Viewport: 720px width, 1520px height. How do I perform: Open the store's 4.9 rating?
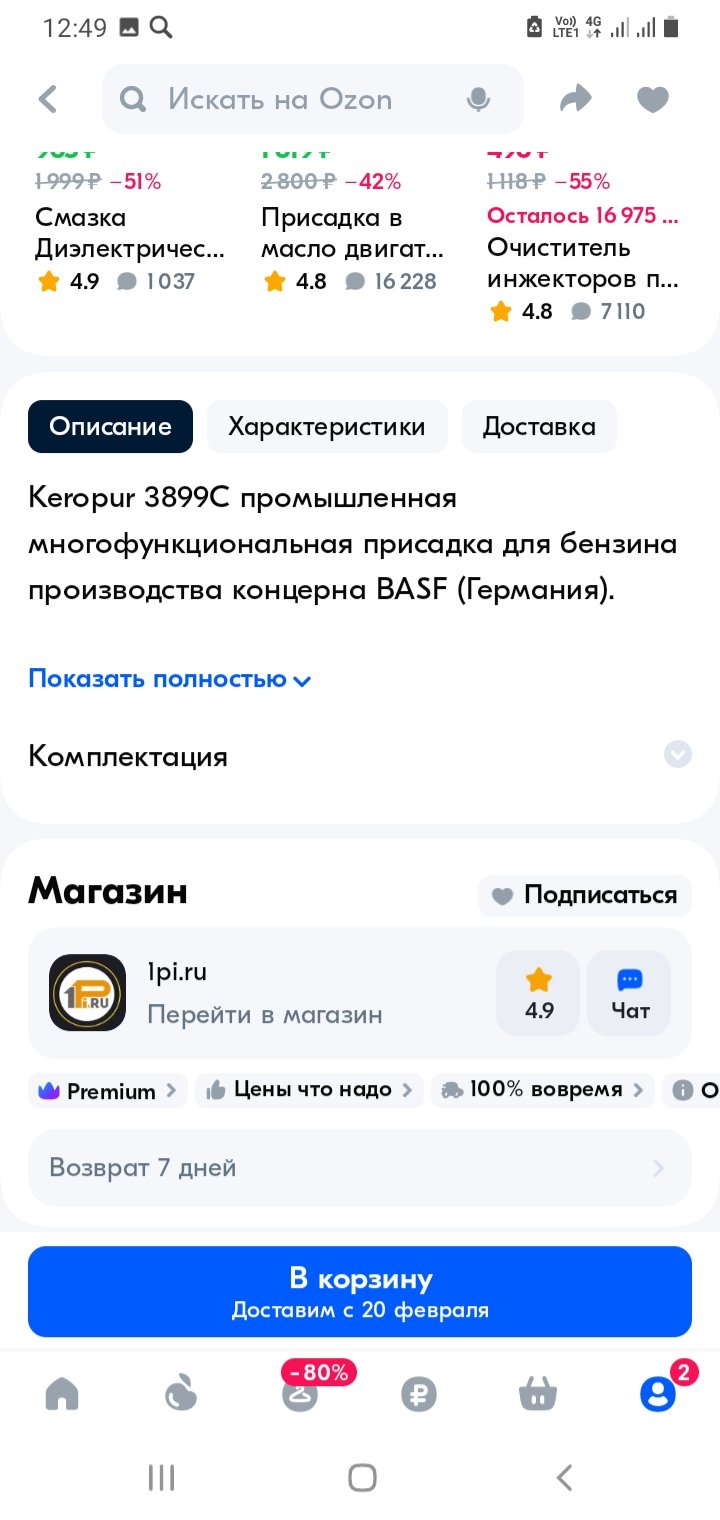[538, 993]
